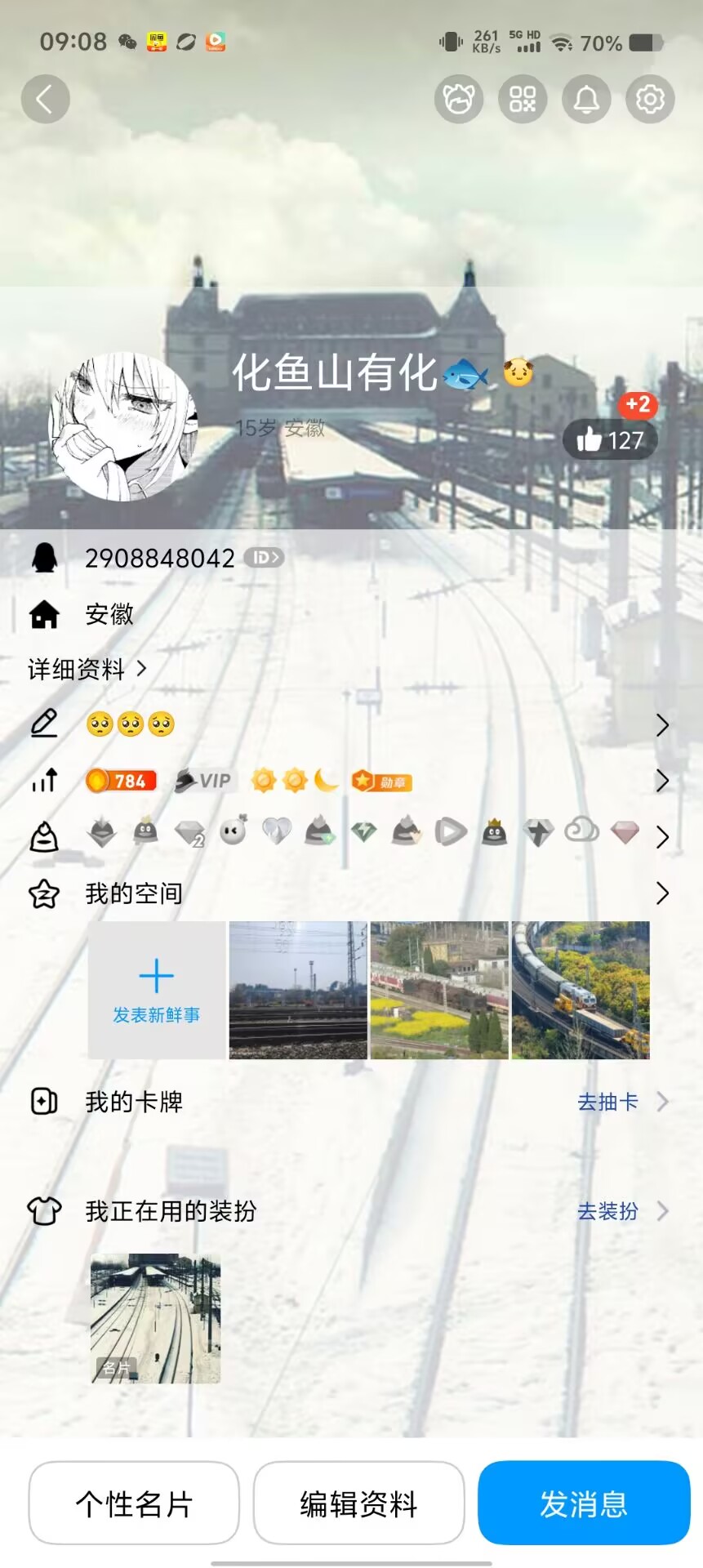The image size is (703, 1568).
Task: Go back using the top-left arrow
Action: [x=45, y=100]
